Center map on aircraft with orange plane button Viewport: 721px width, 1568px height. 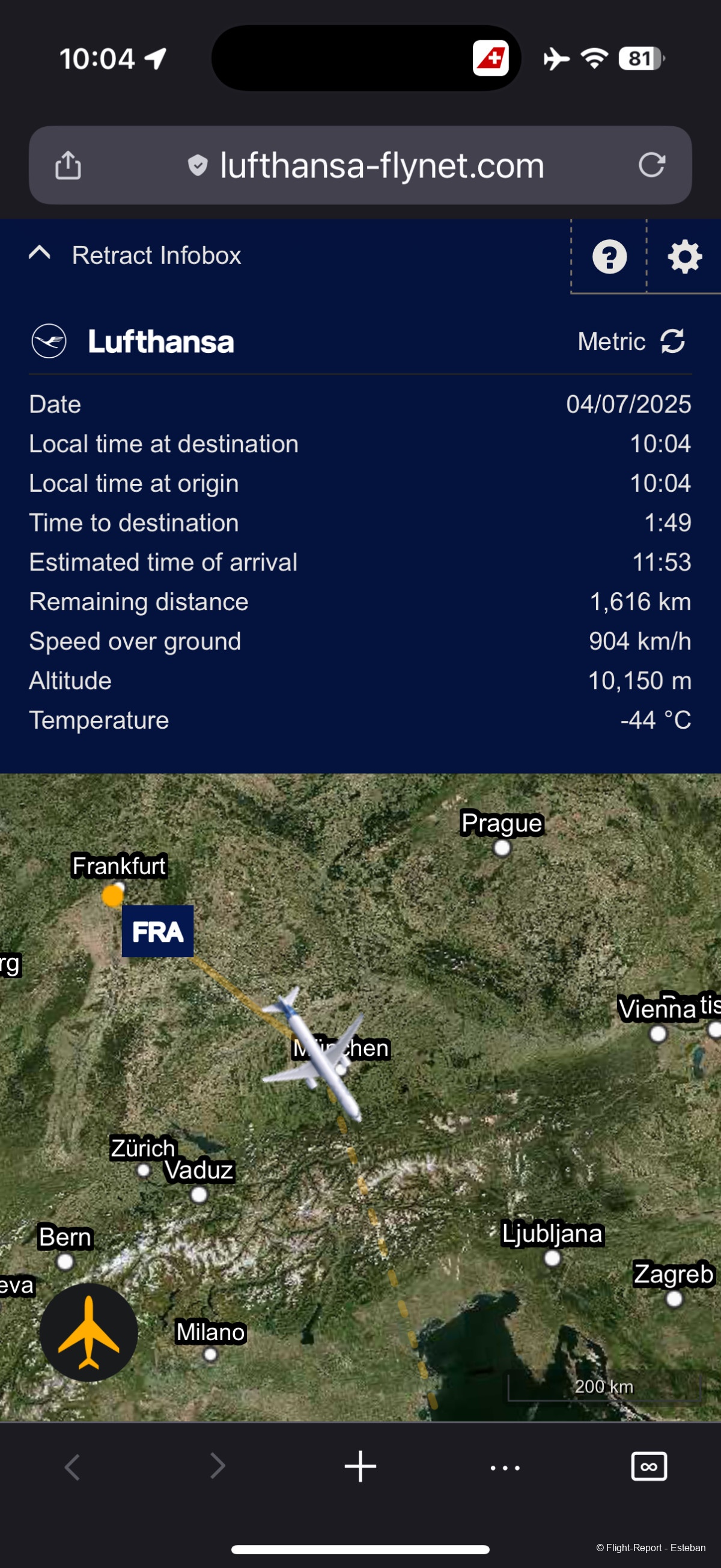[x=89, y=1332]
